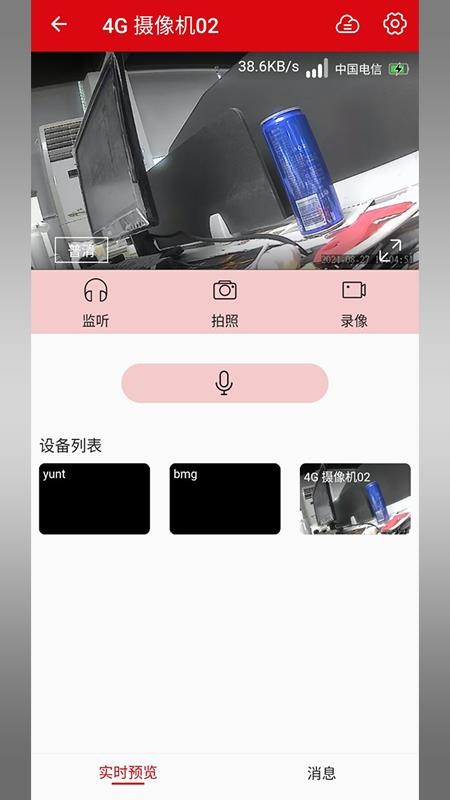Change the 普清 video quality

[x=82, y=250]
